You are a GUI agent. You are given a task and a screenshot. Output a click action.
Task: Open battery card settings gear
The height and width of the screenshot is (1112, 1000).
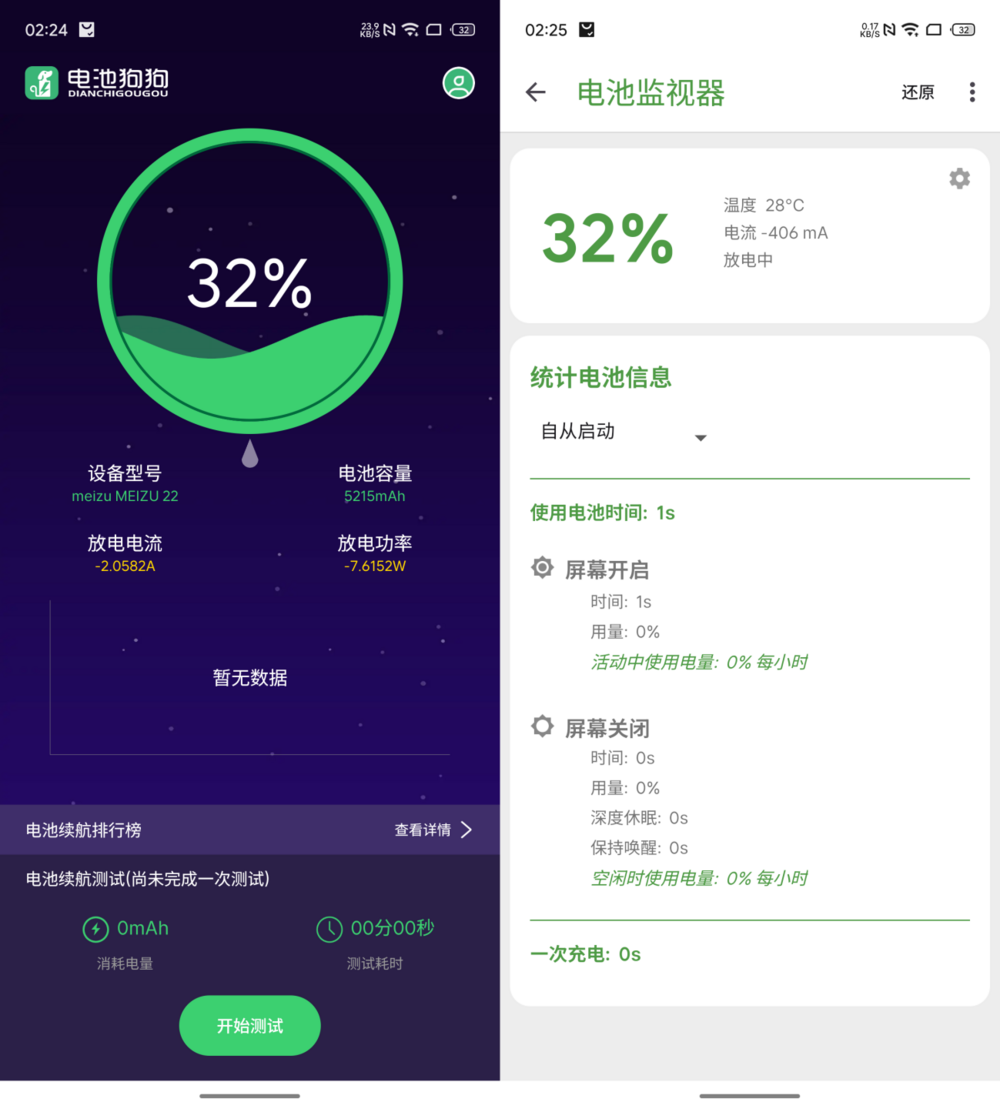(x=959, y=179)
